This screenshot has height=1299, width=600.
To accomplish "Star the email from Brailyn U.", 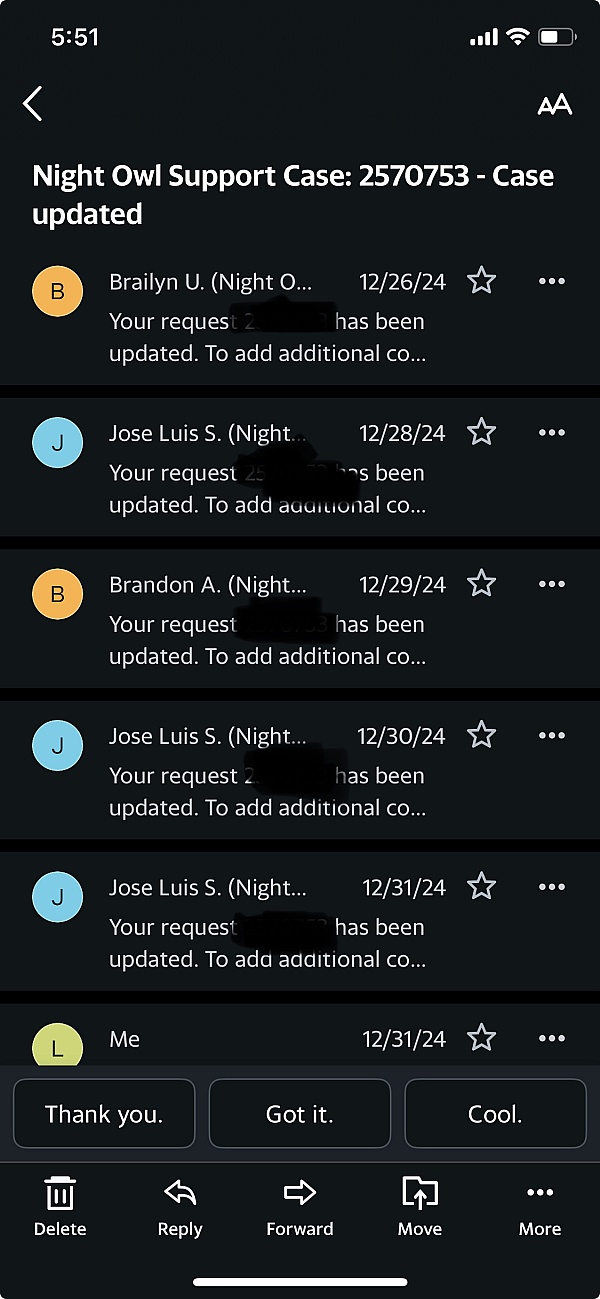I will 482,281.
